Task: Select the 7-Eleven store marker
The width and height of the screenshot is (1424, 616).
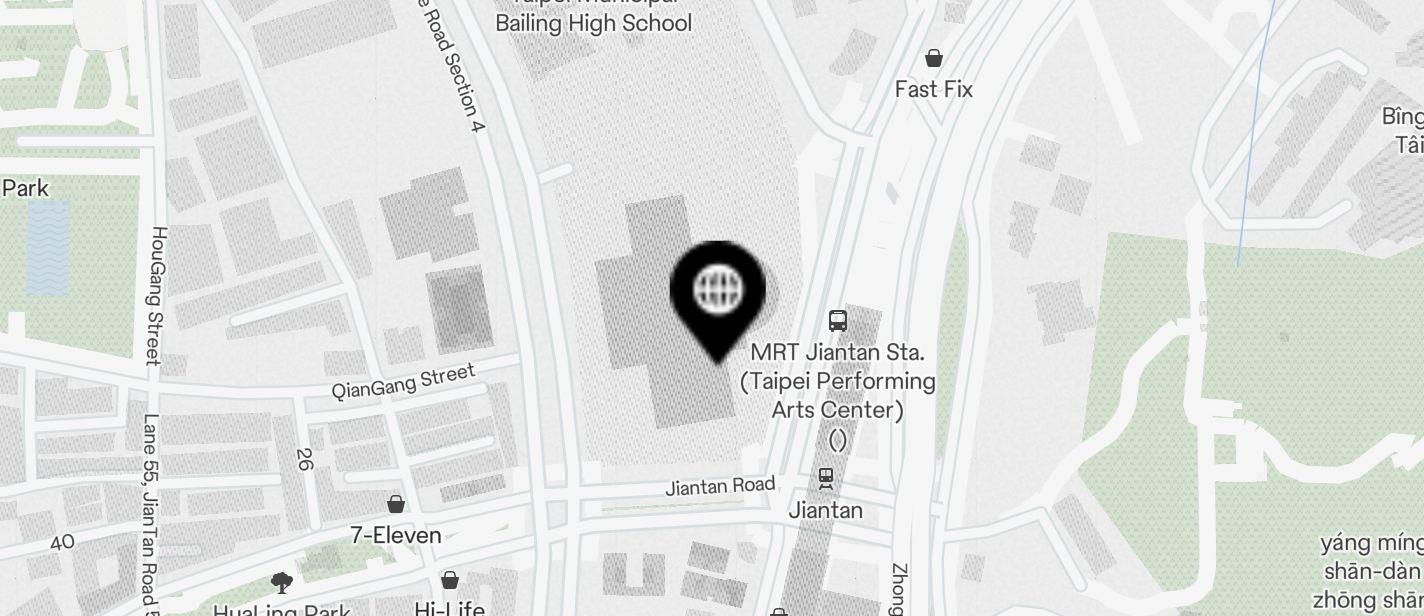Action: point(396,503)
